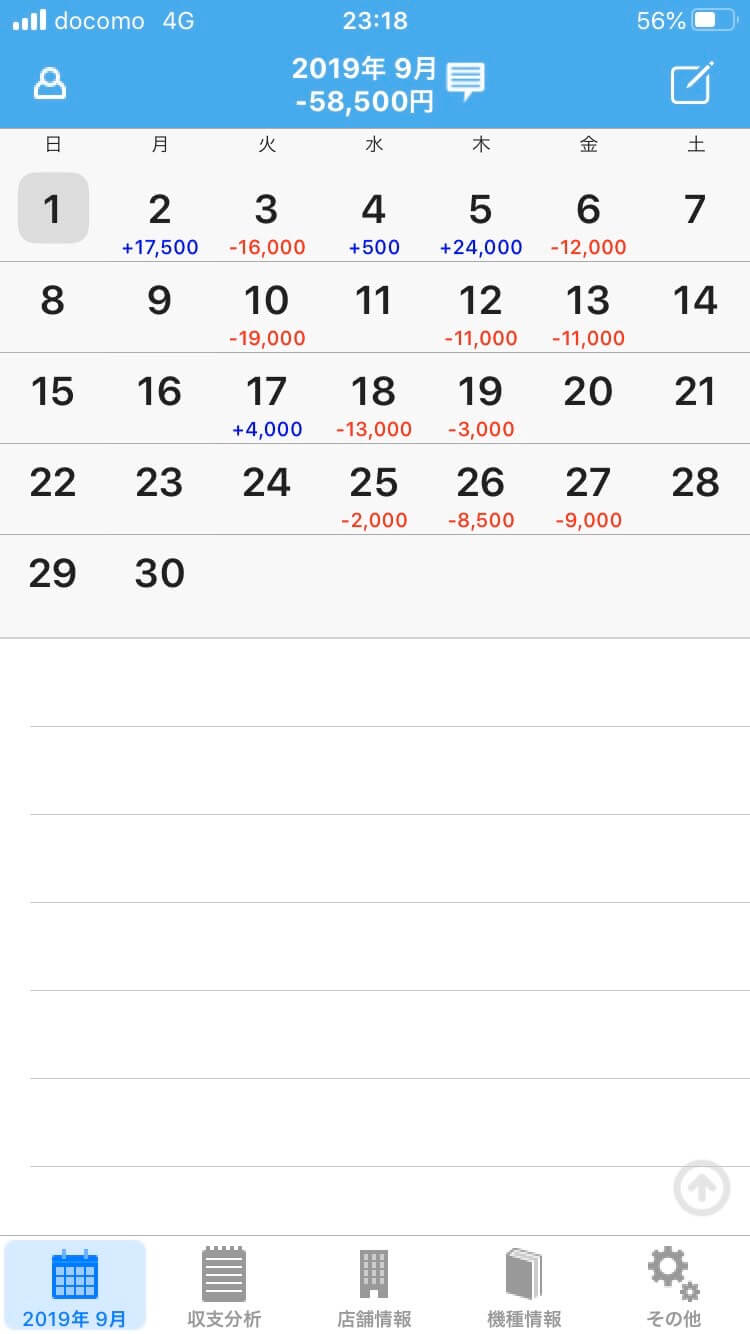Open the monthly memo speech bubble
The height and width of the screenshot is (1334, 750).
466,81
